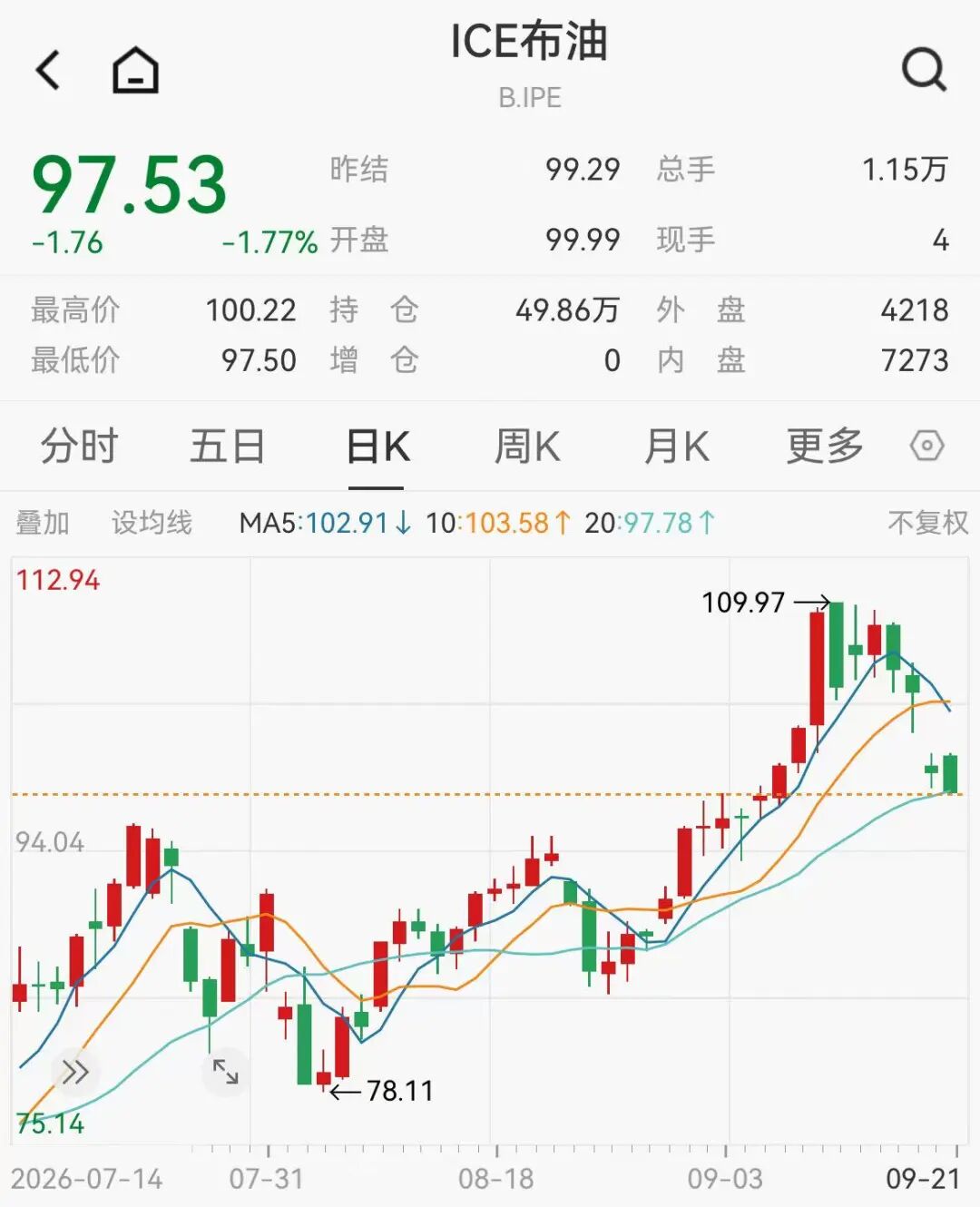Open the home icon
Viewport: 980px width, 1207px height.
[135, 70]
